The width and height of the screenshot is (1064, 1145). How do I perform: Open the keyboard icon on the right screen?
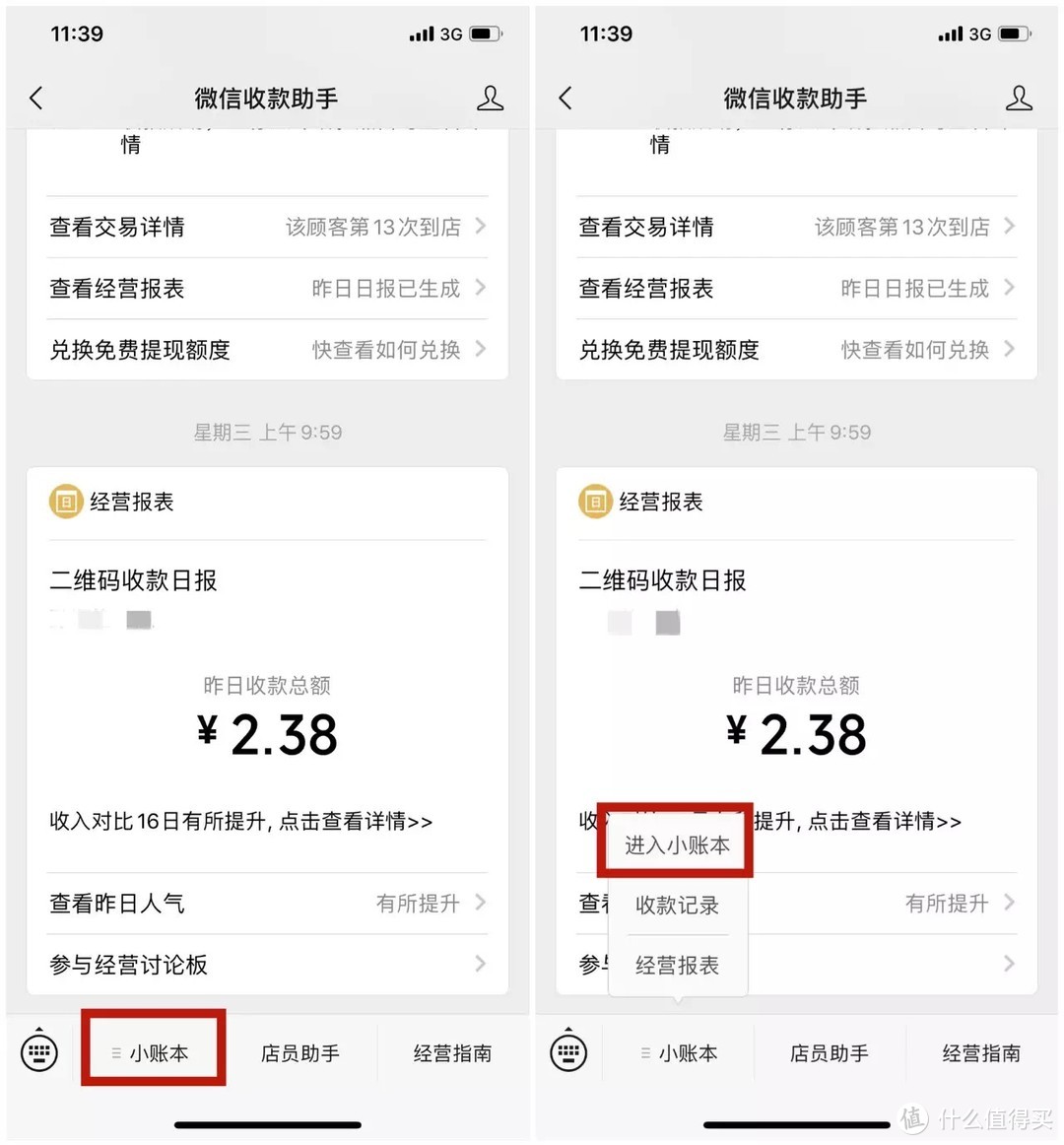click(568, 1051)
